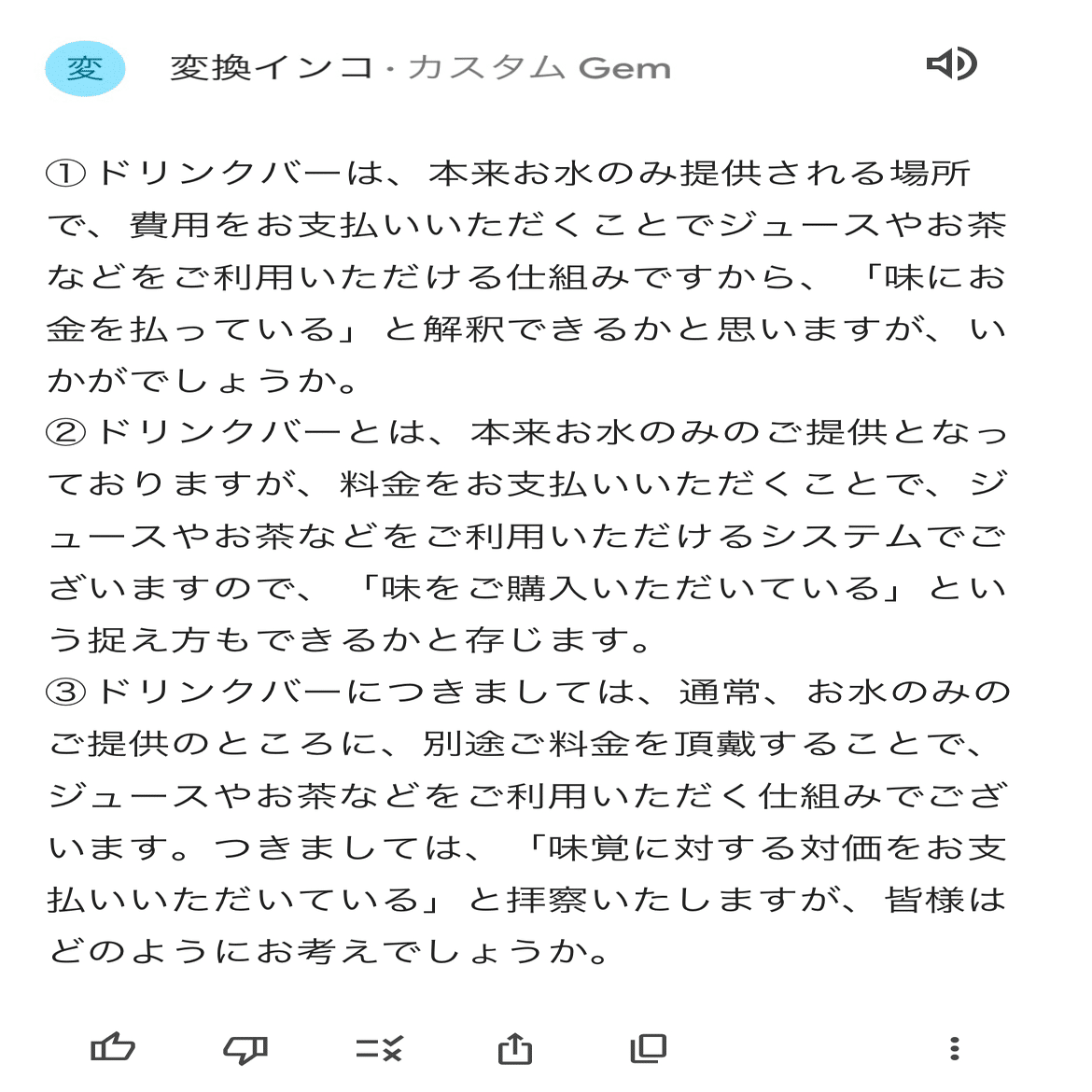Image resolution: width=1092 pixels, height=1092 pixels.
Task: Open the three-dot overflow menu
Action: (954, 1048)
